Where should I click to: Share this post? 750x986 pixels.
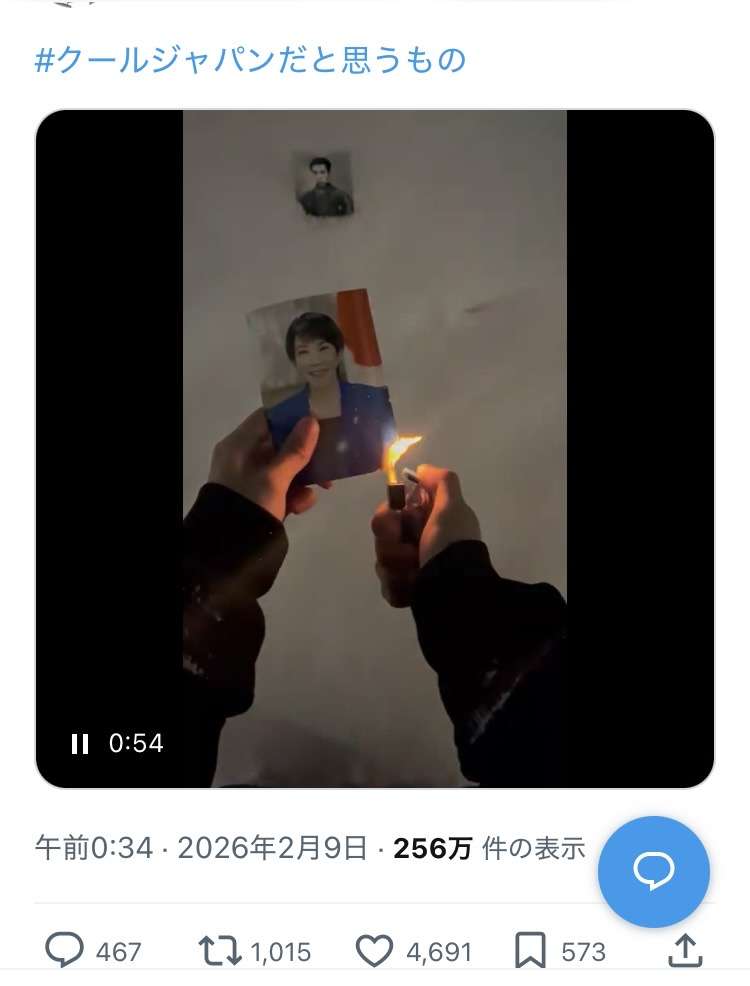click(x=685, y=951)
